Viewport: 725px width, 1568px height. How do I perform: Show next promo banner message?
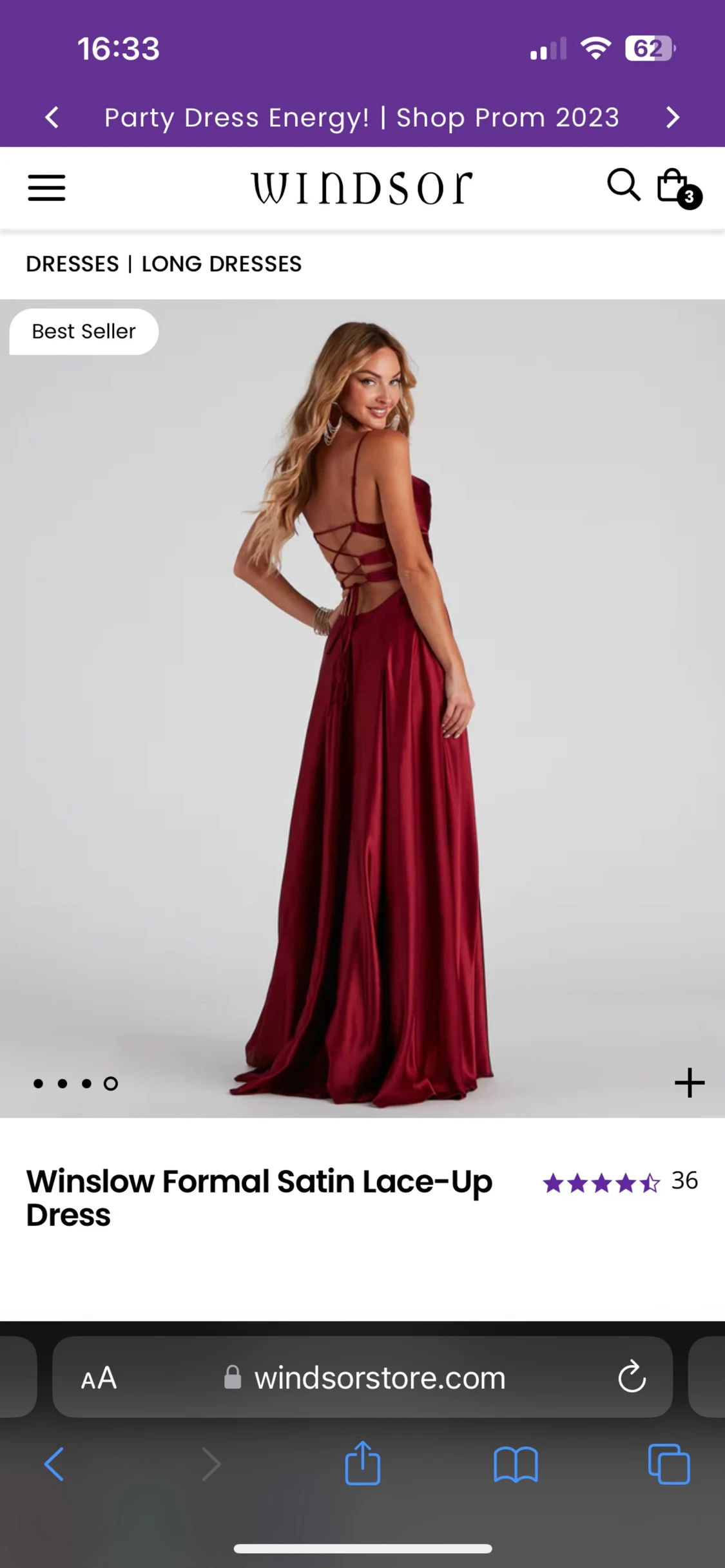click(x=672, y=117)
